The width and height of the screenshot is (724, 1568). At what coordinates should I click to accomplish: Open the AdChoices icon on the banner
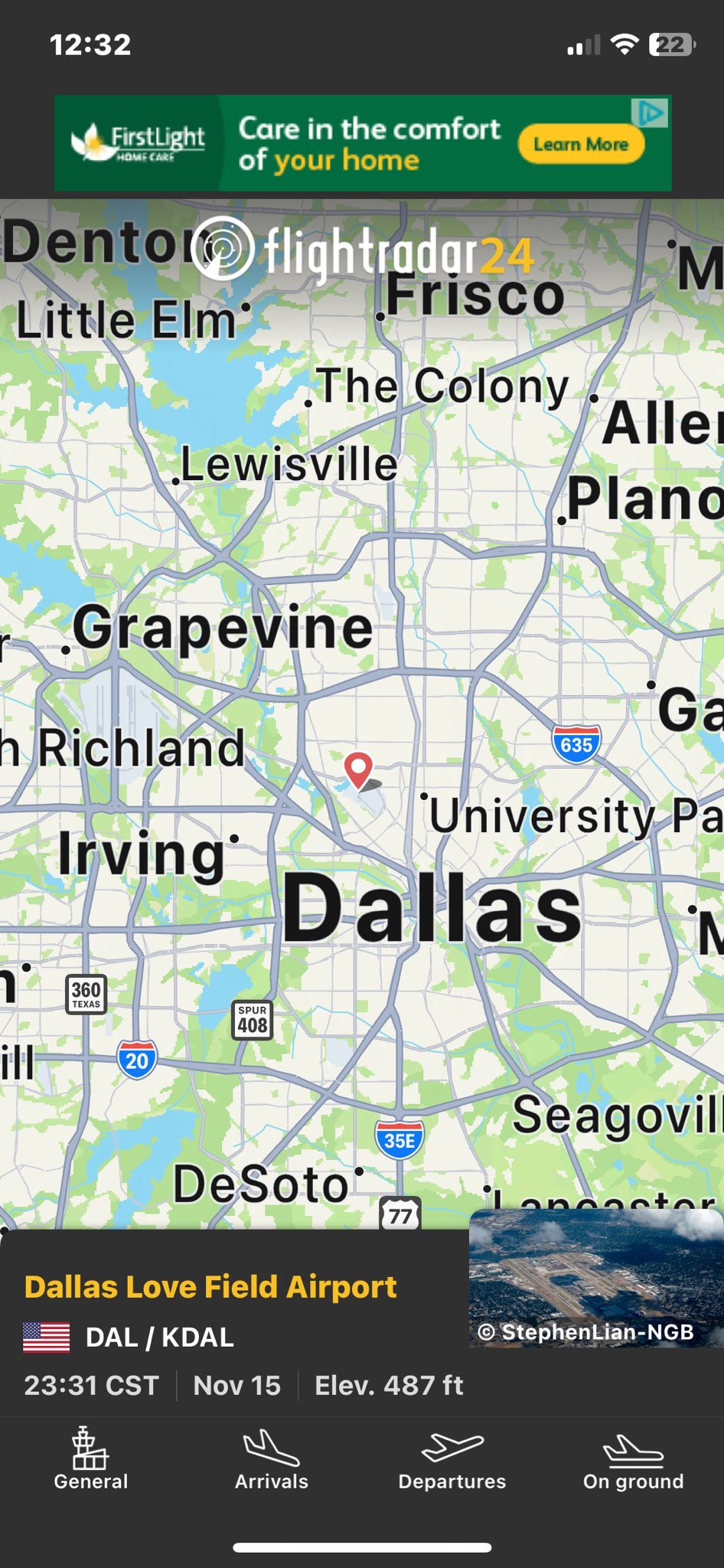click(x=650, y=113)
